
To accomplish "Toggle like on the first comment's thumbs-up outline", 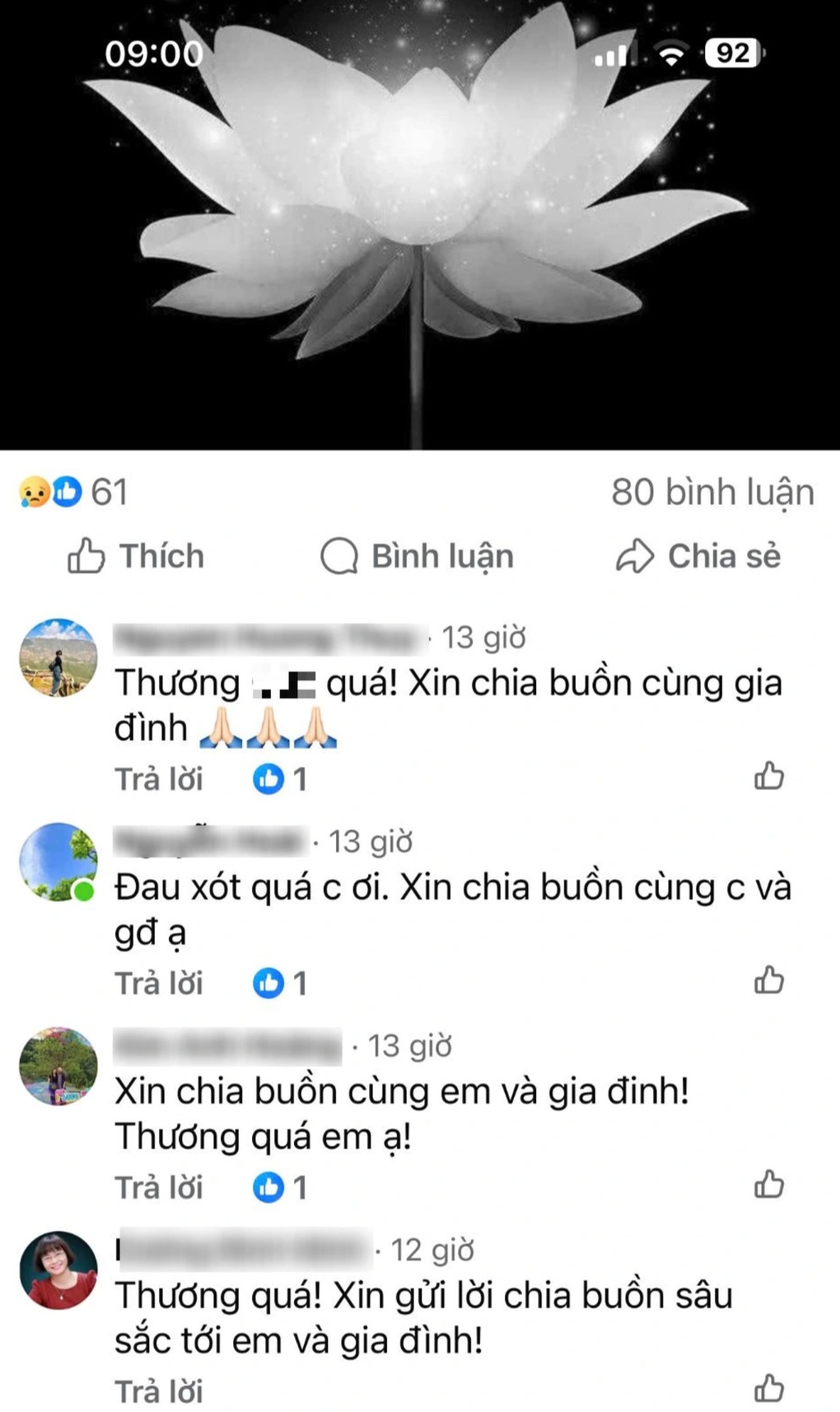I will 771,774.
